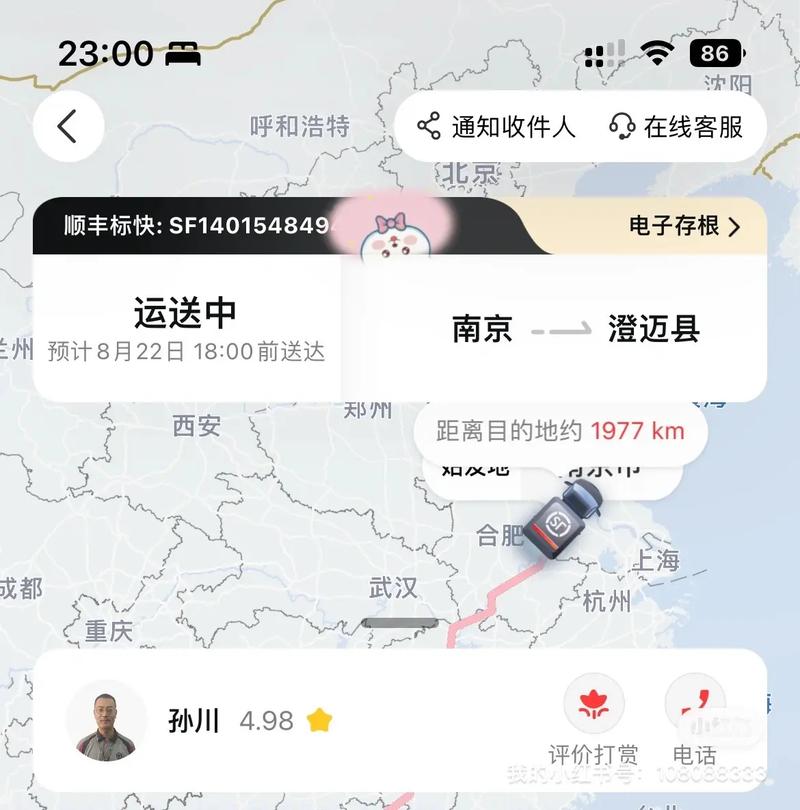Open 电子存根 via its right chevron

[737, 227]
